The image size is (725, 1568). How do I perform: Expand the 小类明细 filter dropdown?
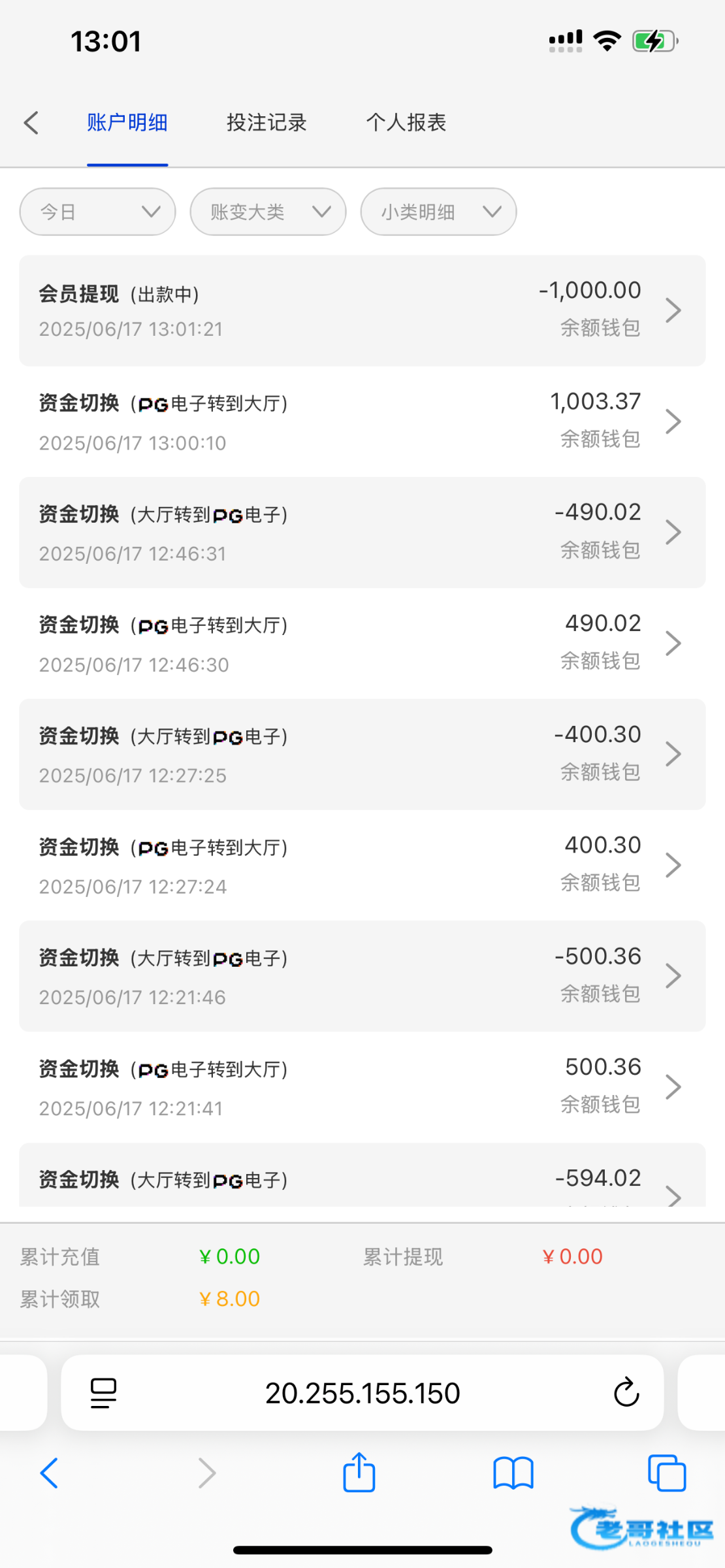pos(439,212)
